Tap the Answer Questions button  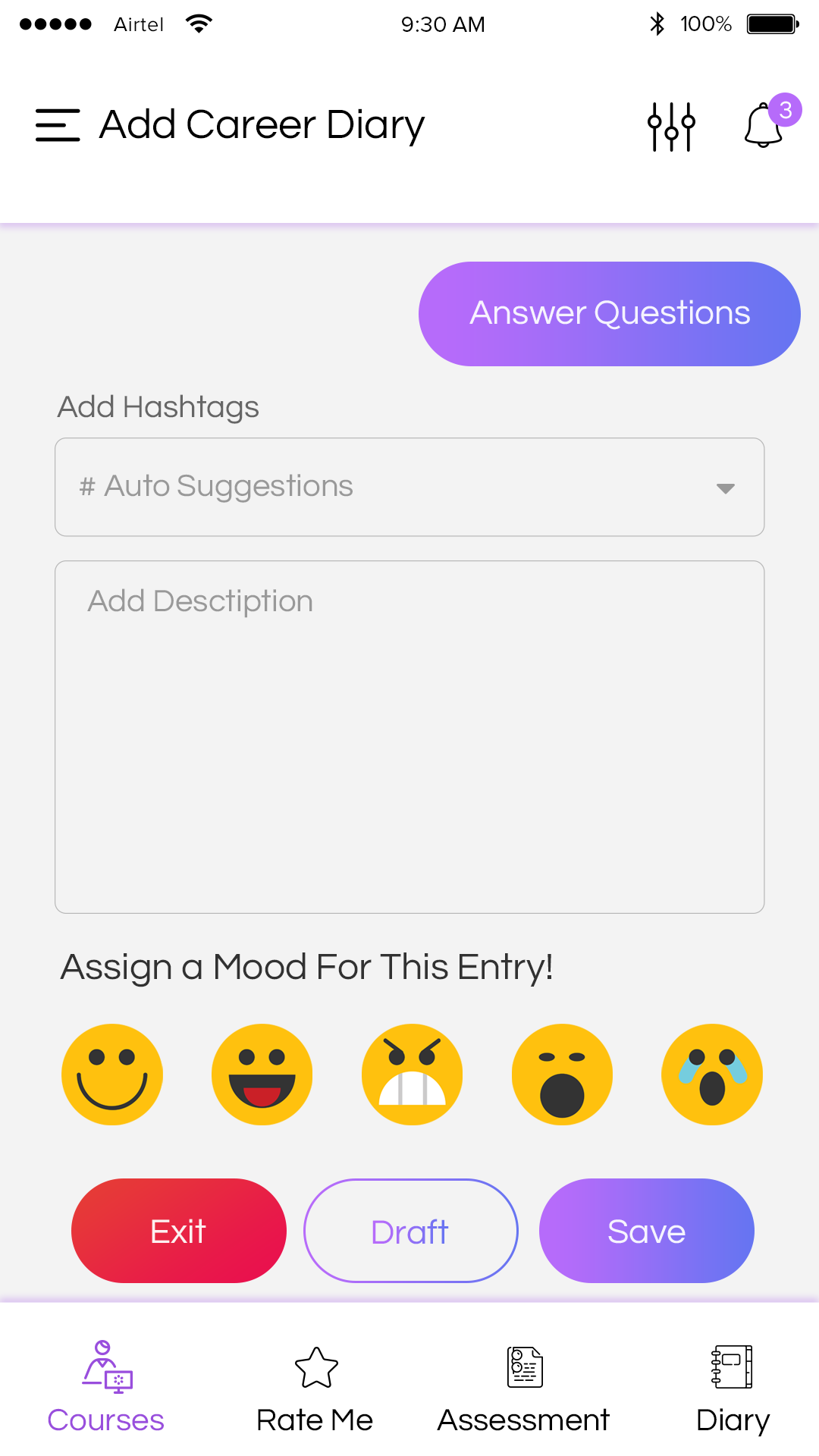coord(609,314)
